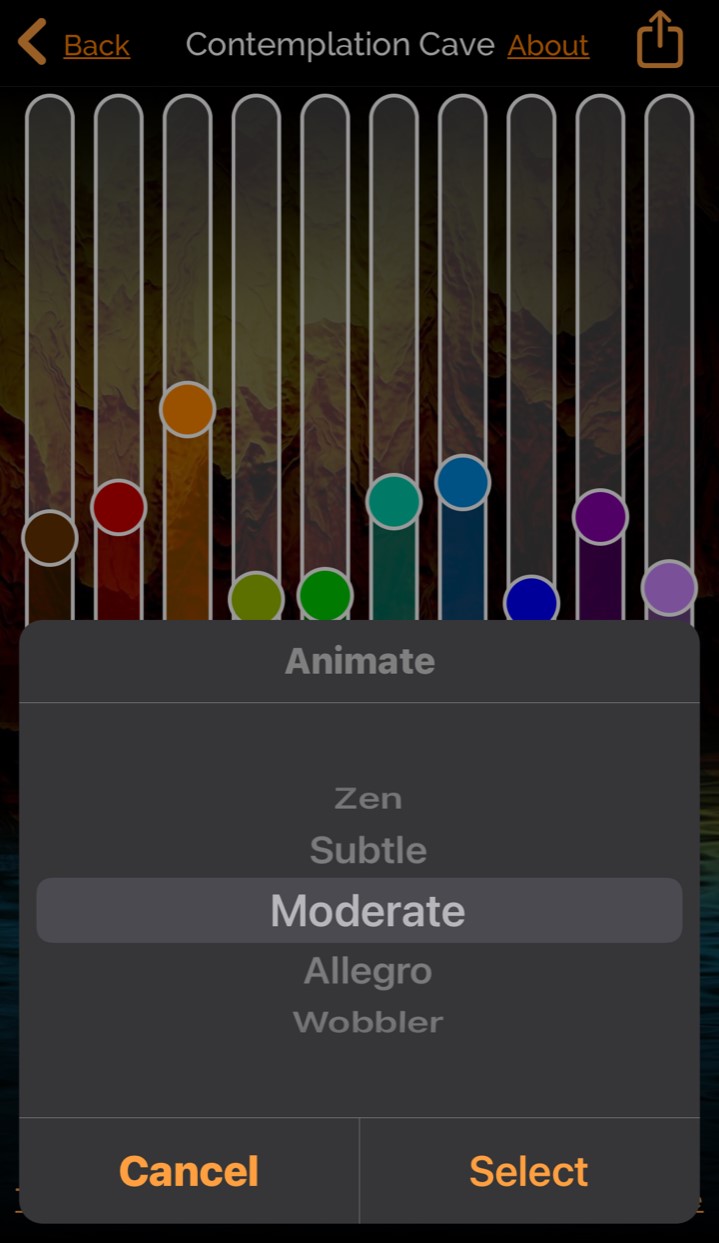Tap the teal slider knob

(x=394, y=502)
